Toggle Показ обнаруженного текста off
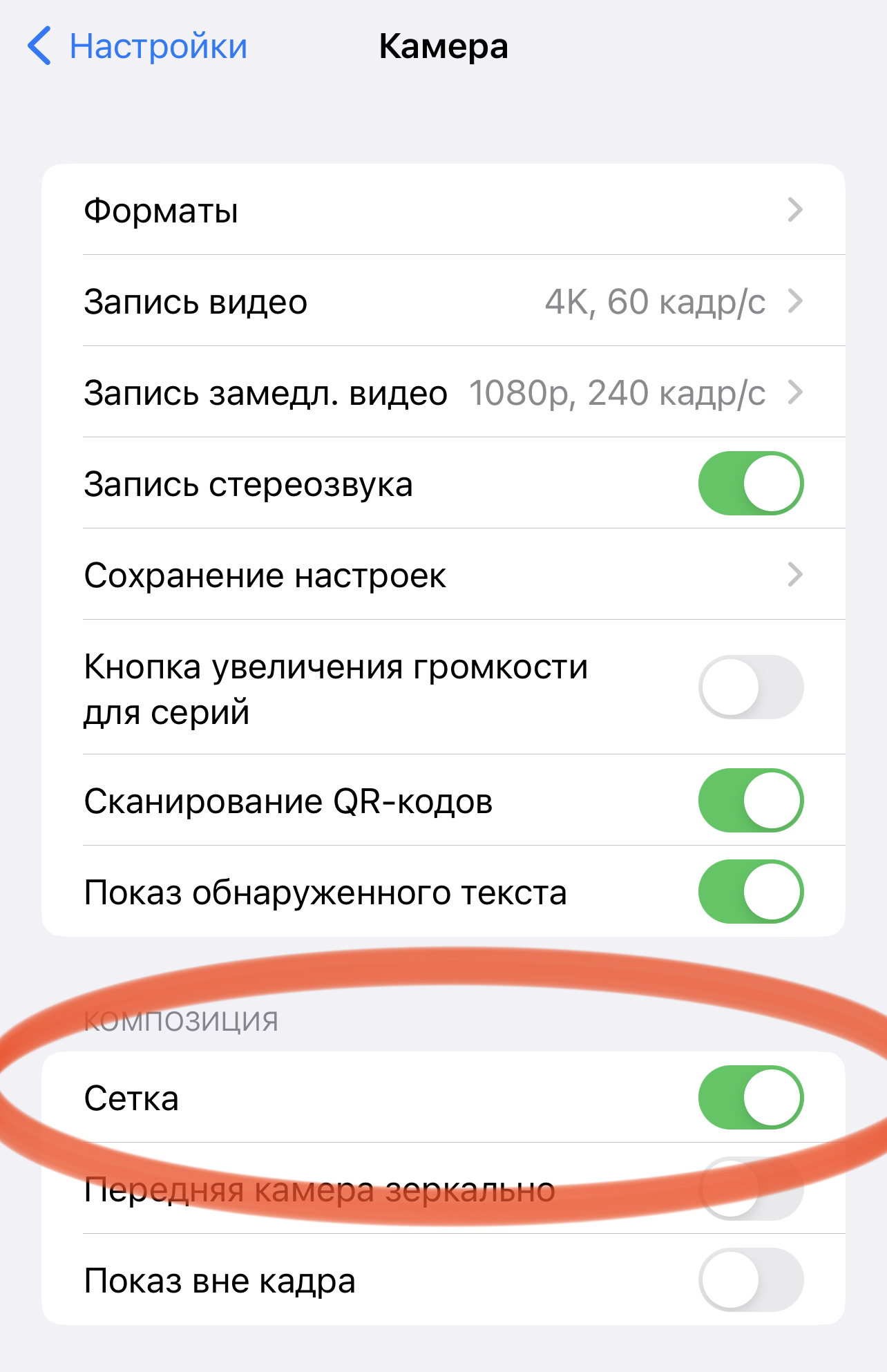The height and width of the screenshot is (1372, 887). pyautogui.click(x=750, y=892)
